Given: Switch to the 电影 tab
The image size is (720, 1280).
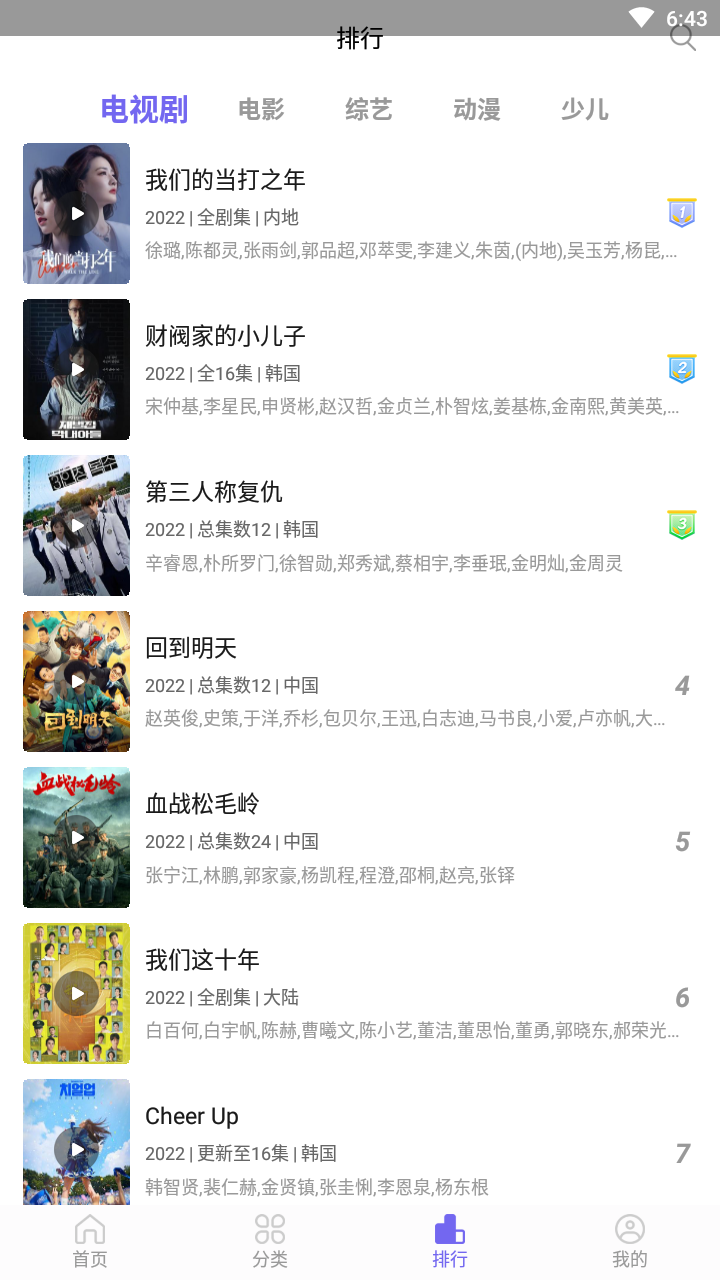Looking at the screenshot, I should point(260,110).
